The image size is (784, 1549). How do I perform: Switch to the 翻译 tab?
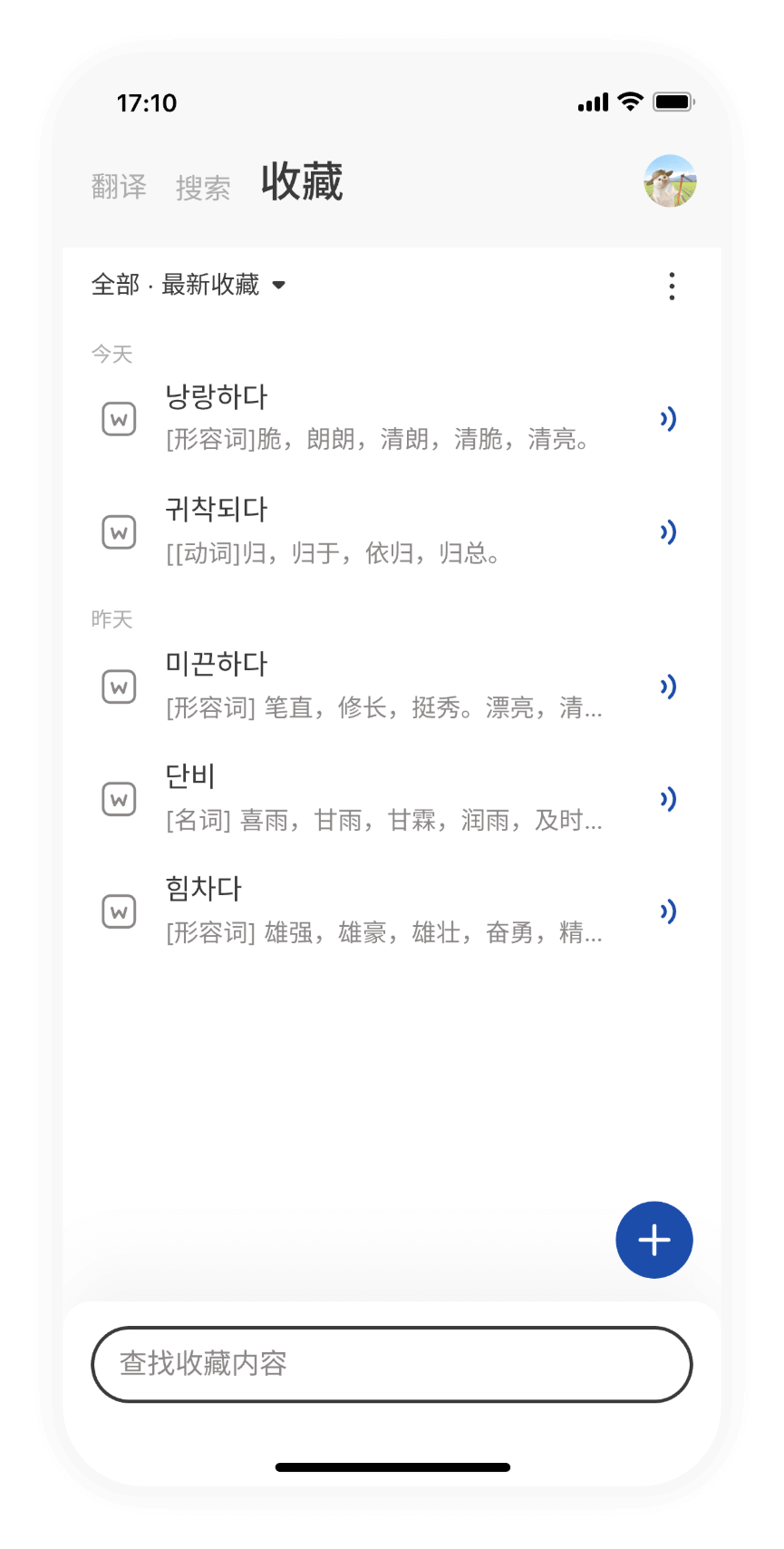[x=119, y=187]
